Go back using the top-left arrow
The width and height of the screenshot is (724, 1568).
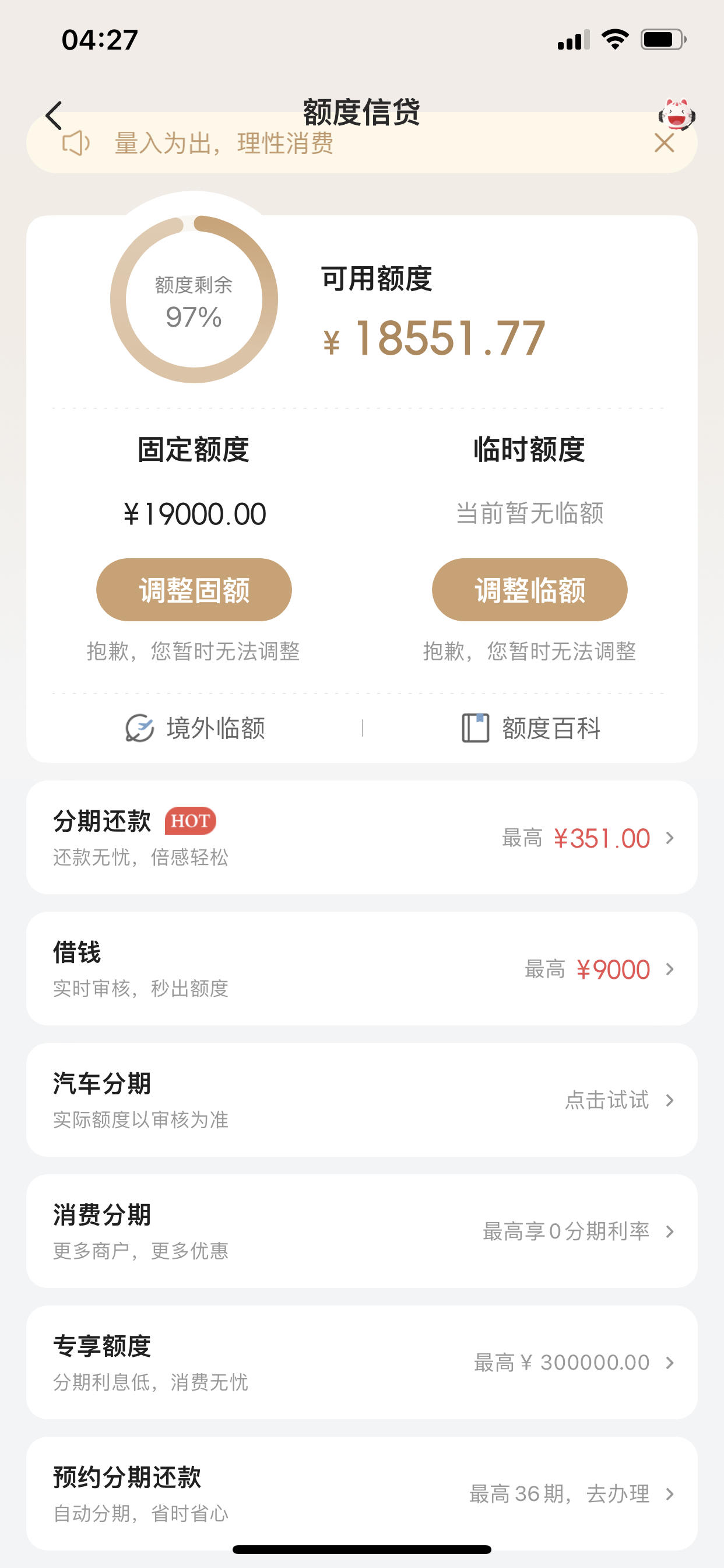(x=54, y=116)
